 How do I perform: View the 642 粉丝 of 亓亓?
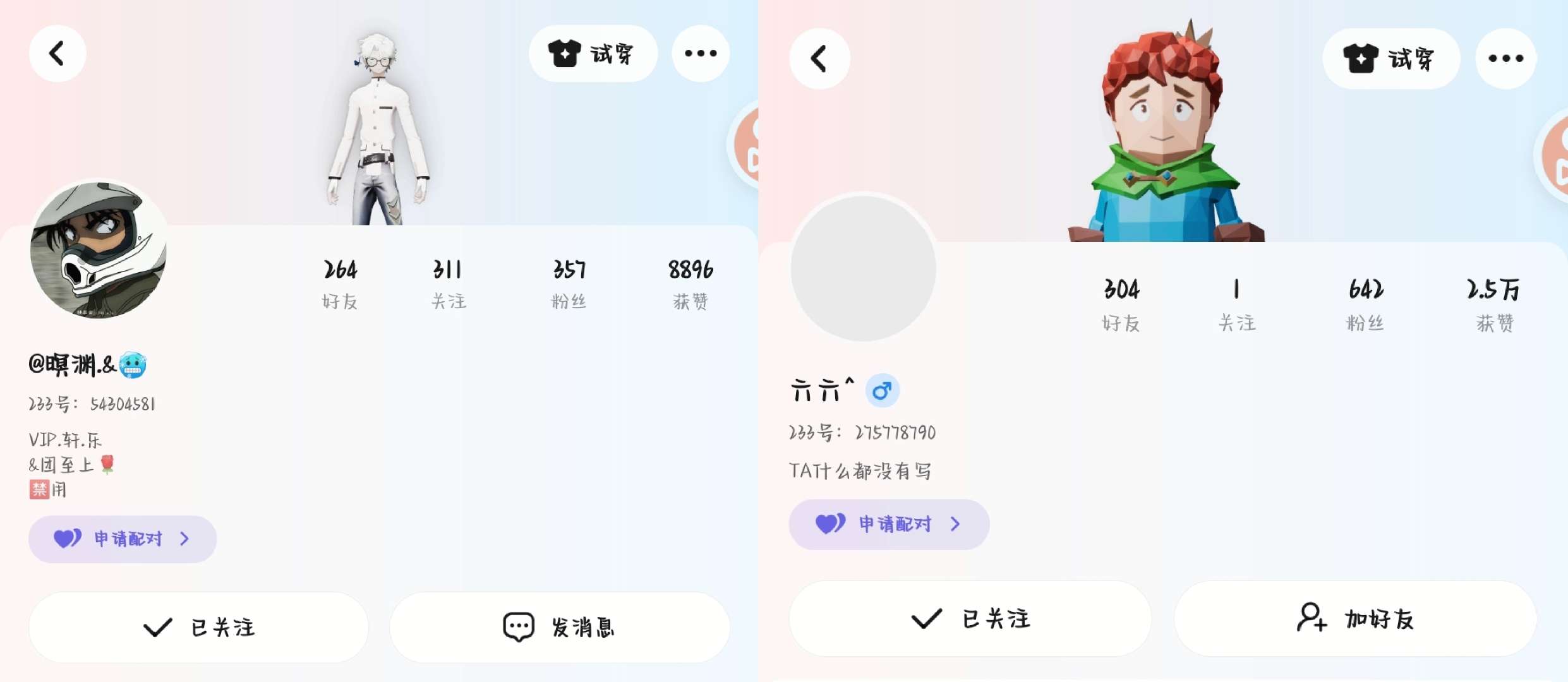1366,305
